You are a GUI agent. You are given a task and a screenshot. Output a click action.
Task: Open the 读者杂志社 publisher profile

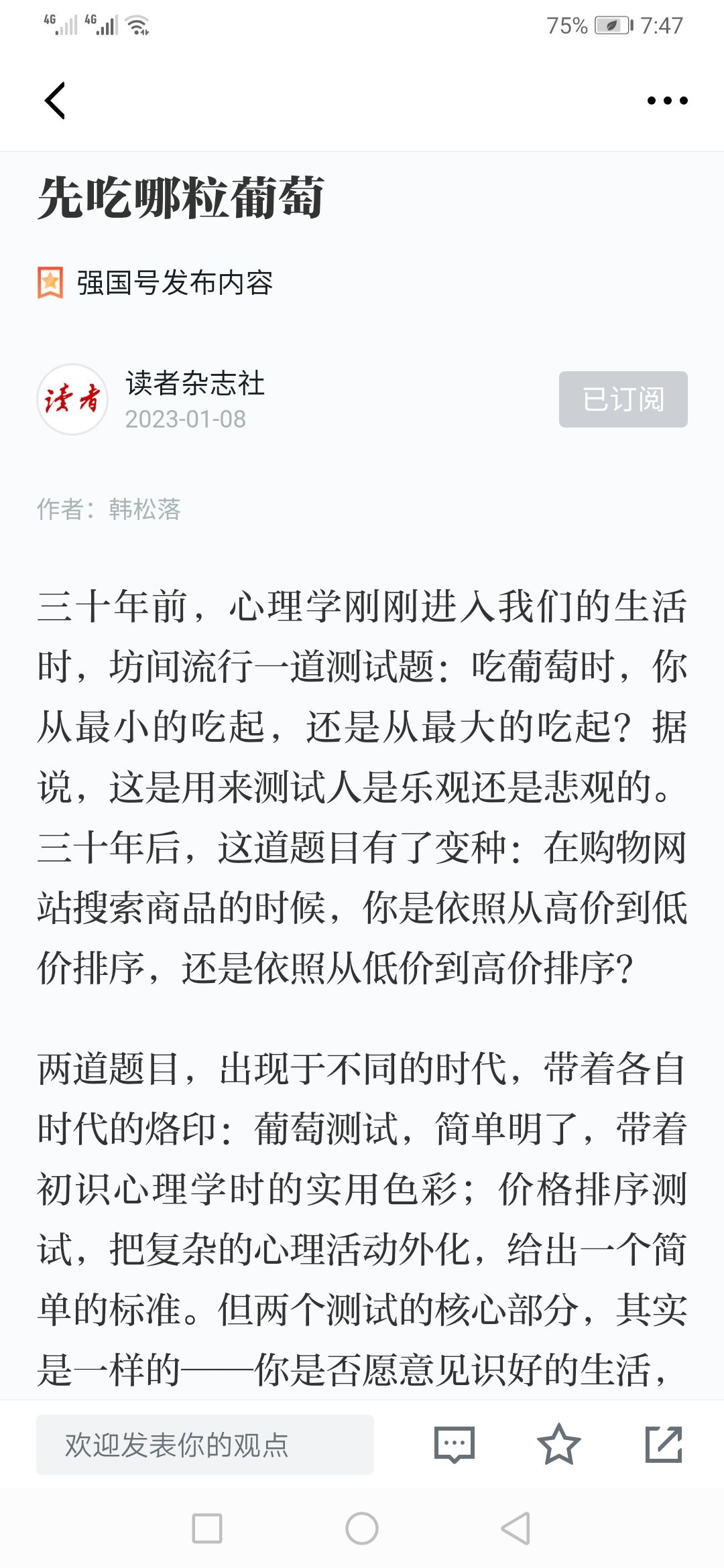[195, 383]
